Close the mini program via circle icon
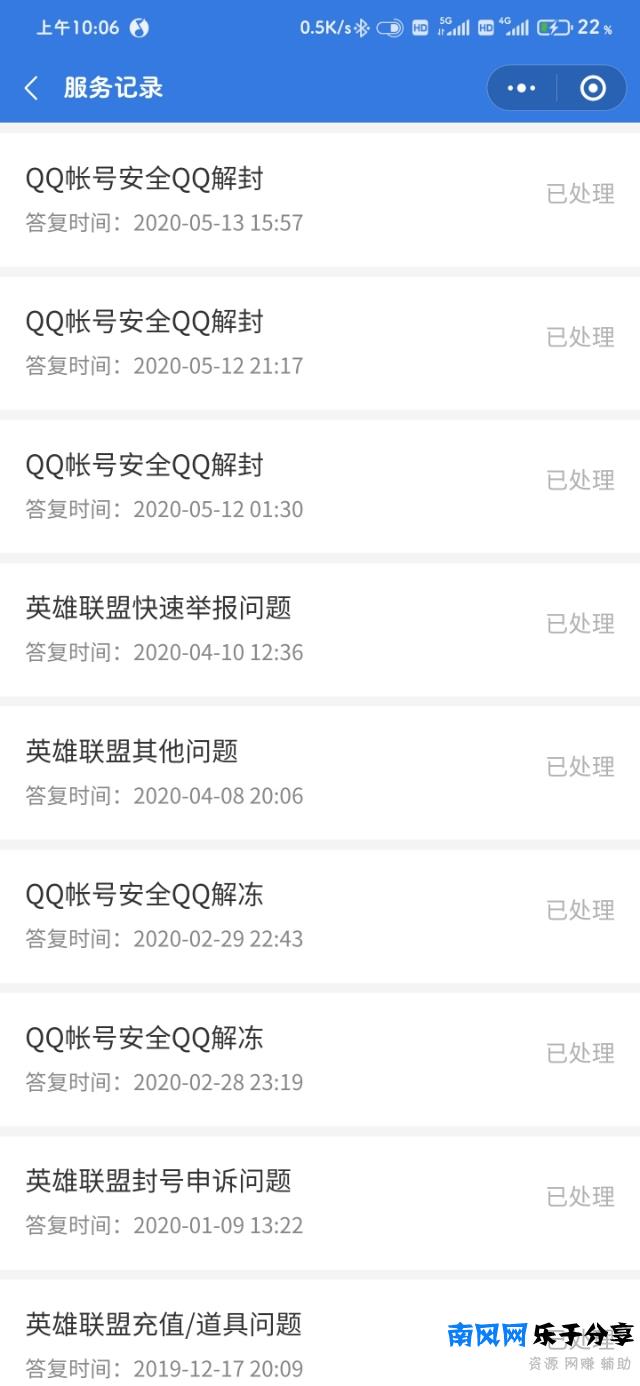 pyautogui.click(x=593, y=88)
